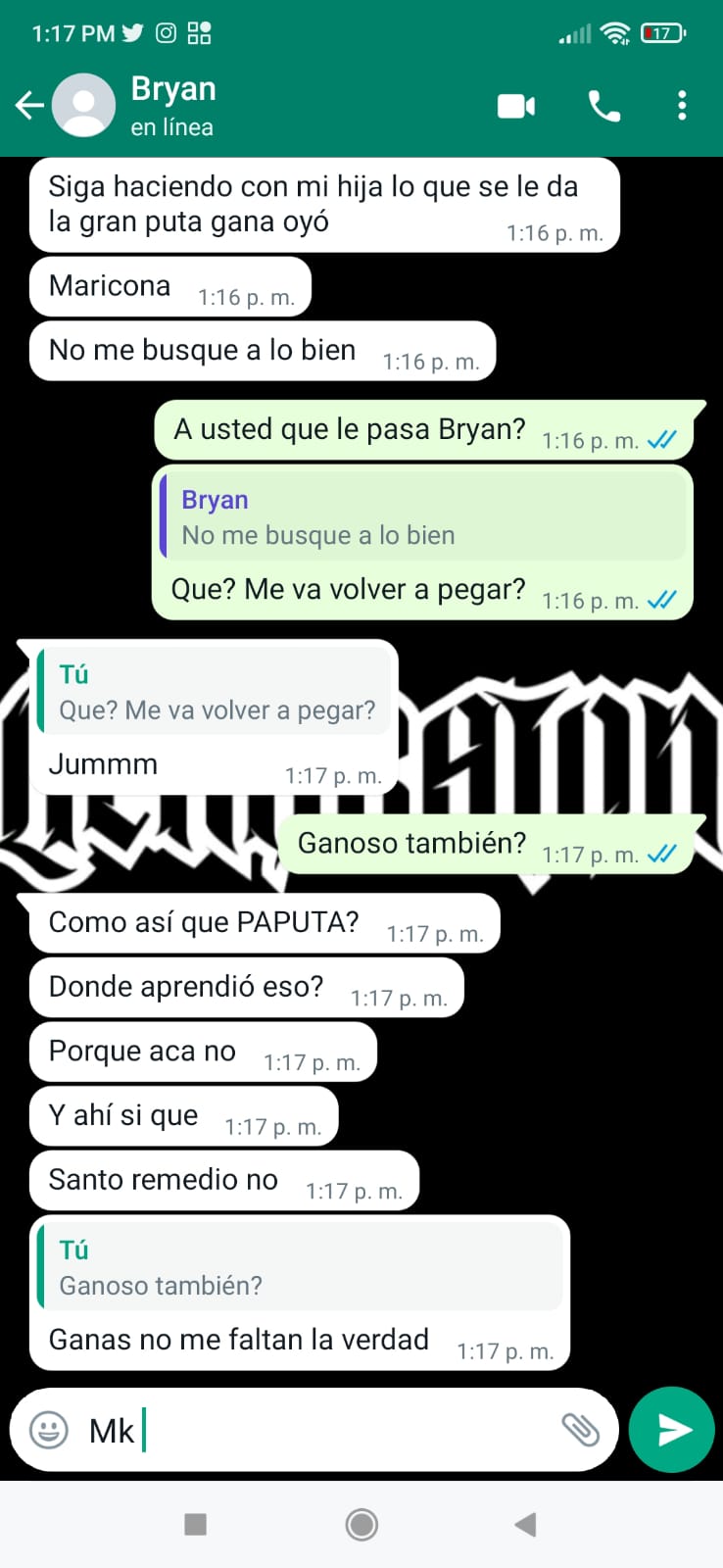Go back to the chat list
723x1568 pixels.
[x=29, y=105]
